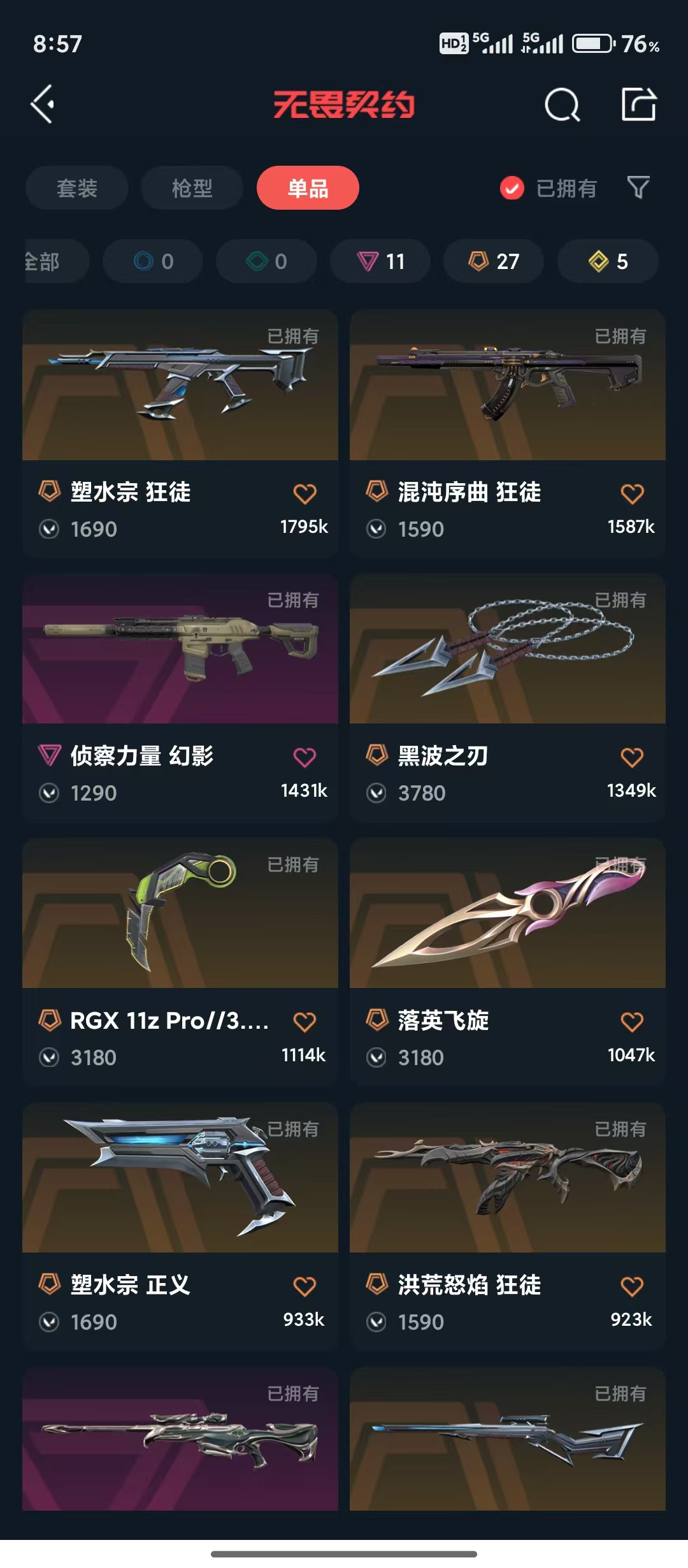Select the 单品 tab

point(308,188)
